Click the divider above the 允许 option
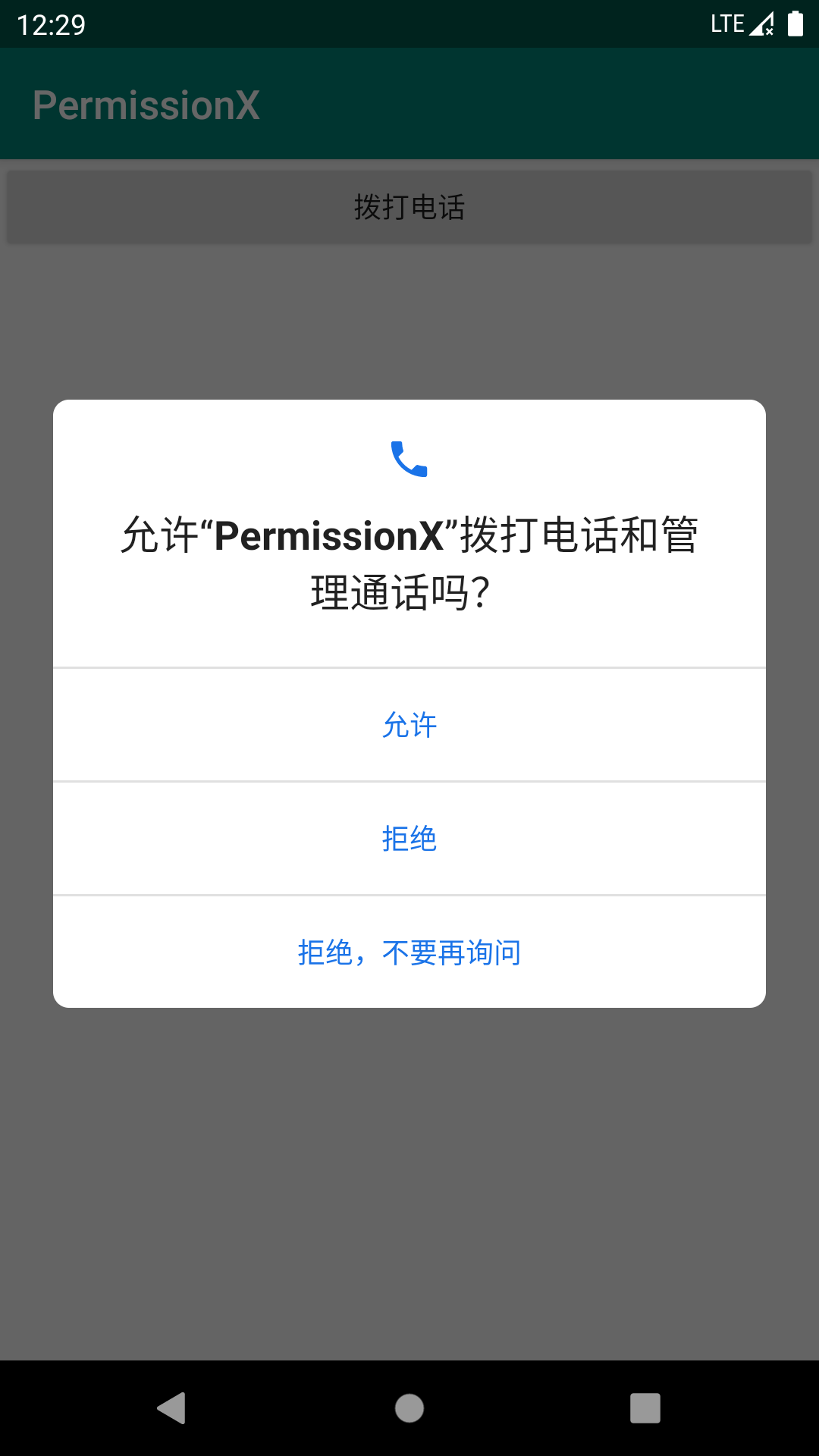Viewport: 819px width, 1456px height. [x=409, y=668]
